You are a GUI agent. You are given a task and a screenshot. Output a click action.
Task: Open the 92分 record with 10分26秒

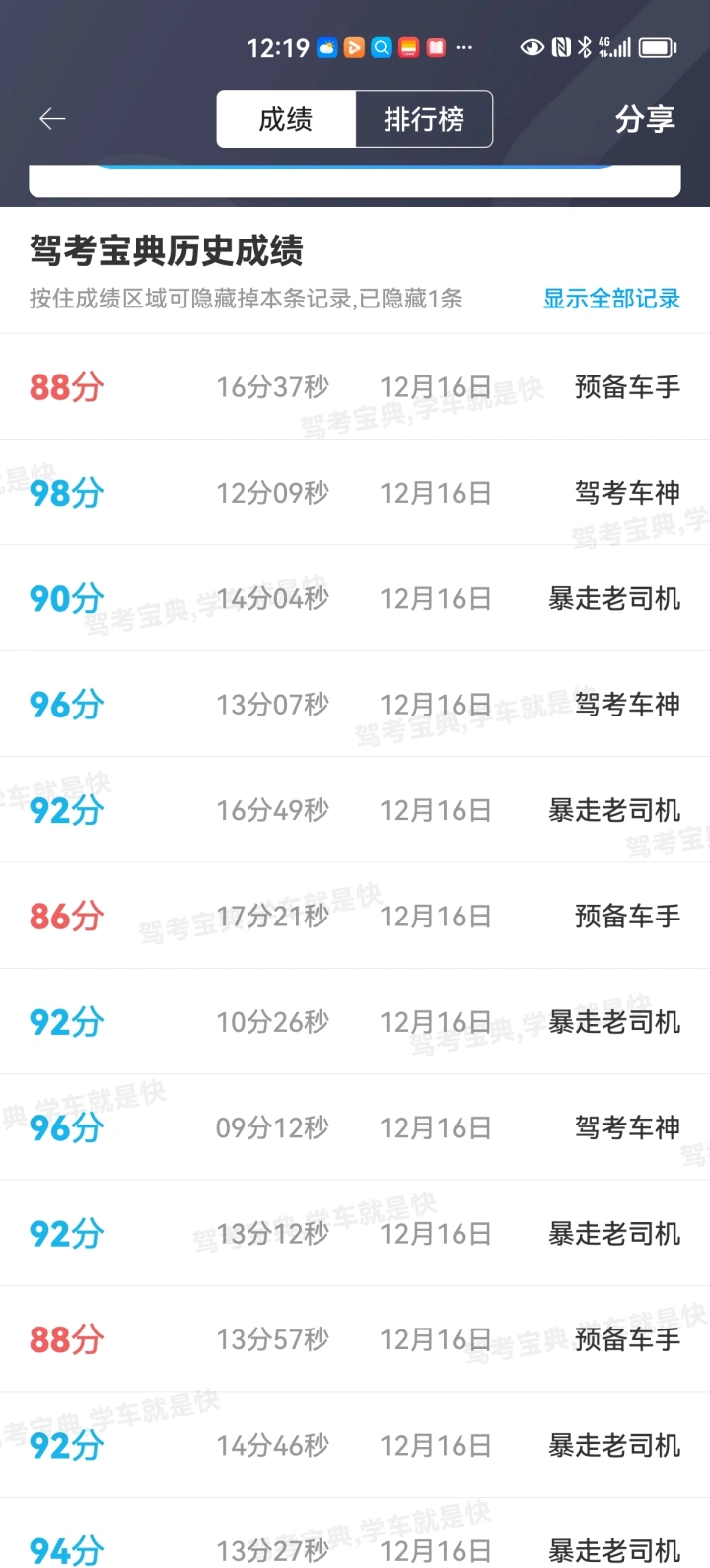[355, 1022]
